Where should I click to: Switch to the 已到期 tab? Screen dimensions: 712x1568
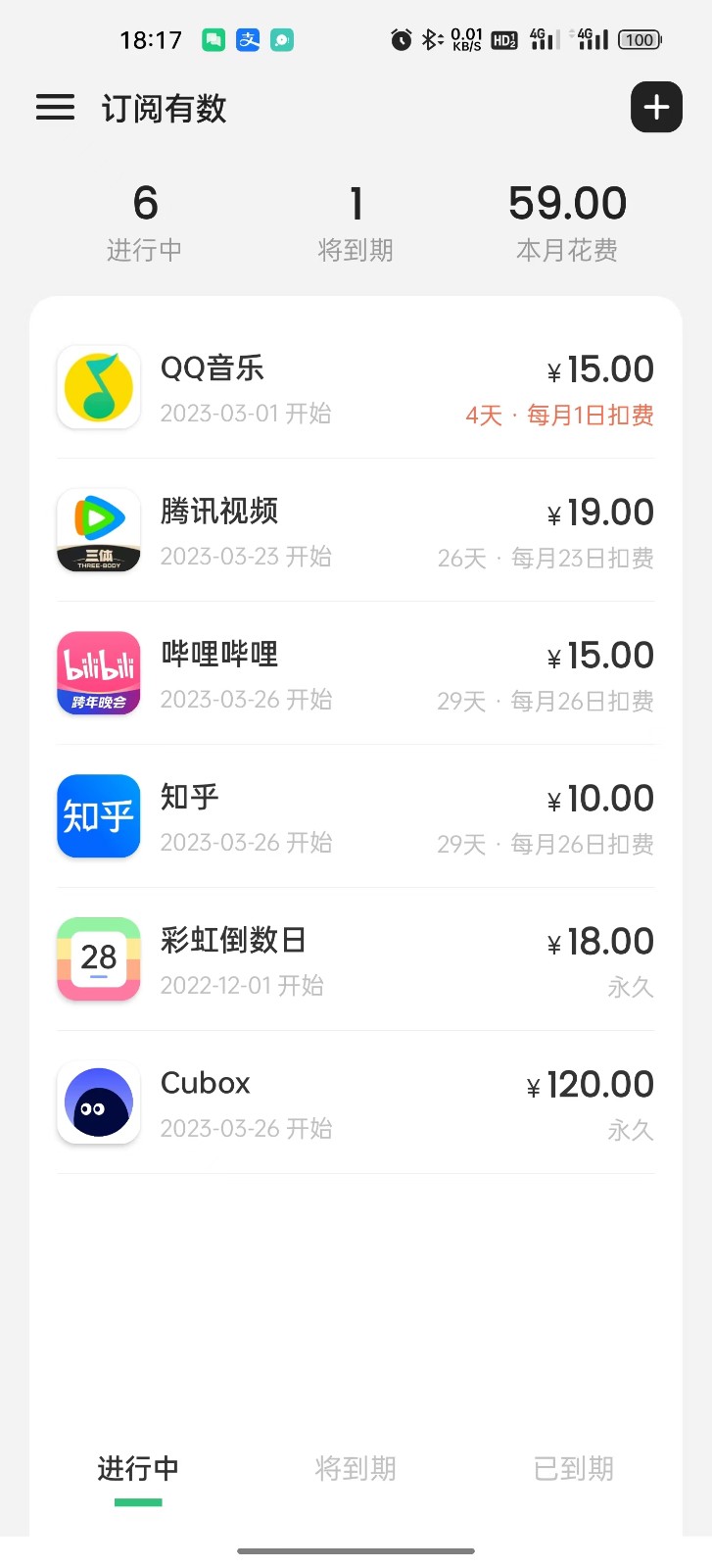click(574, 1468)
